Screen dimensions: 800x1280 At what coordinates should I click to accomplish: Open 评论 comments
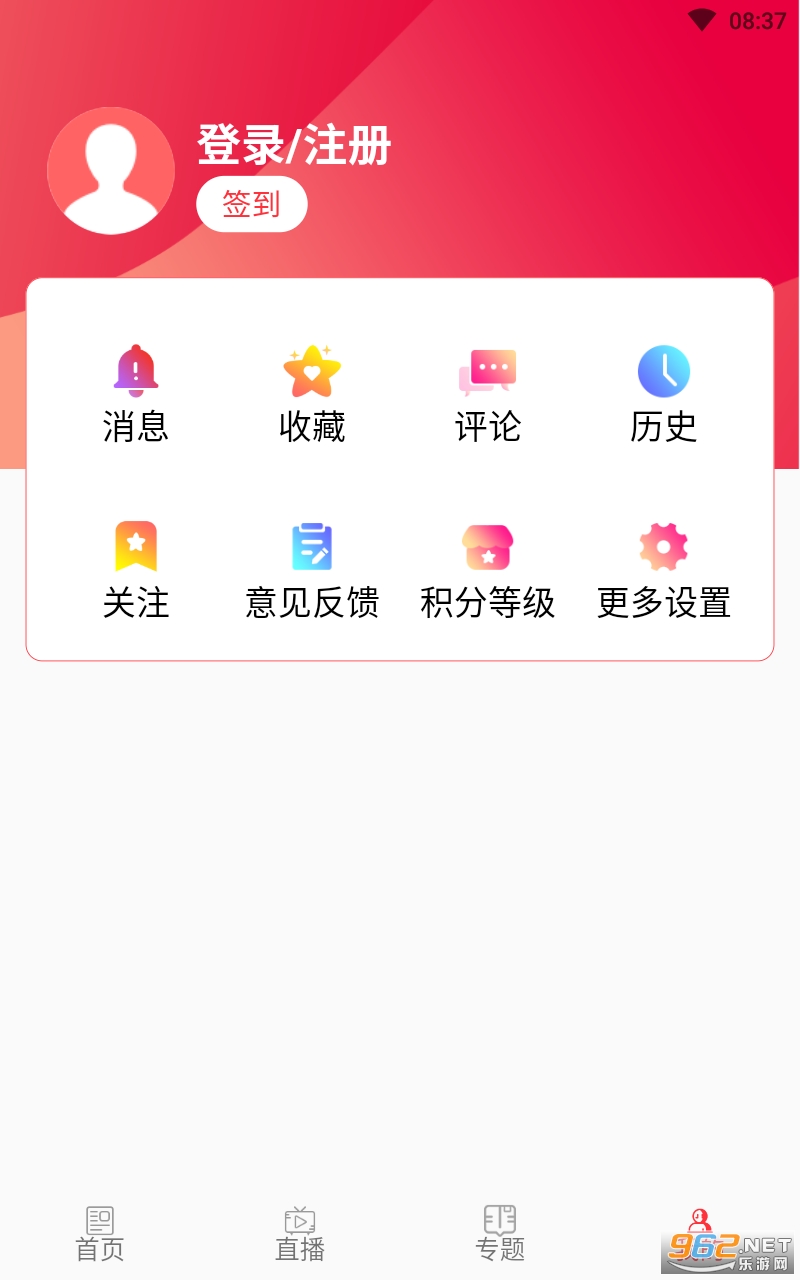(488, 394)
